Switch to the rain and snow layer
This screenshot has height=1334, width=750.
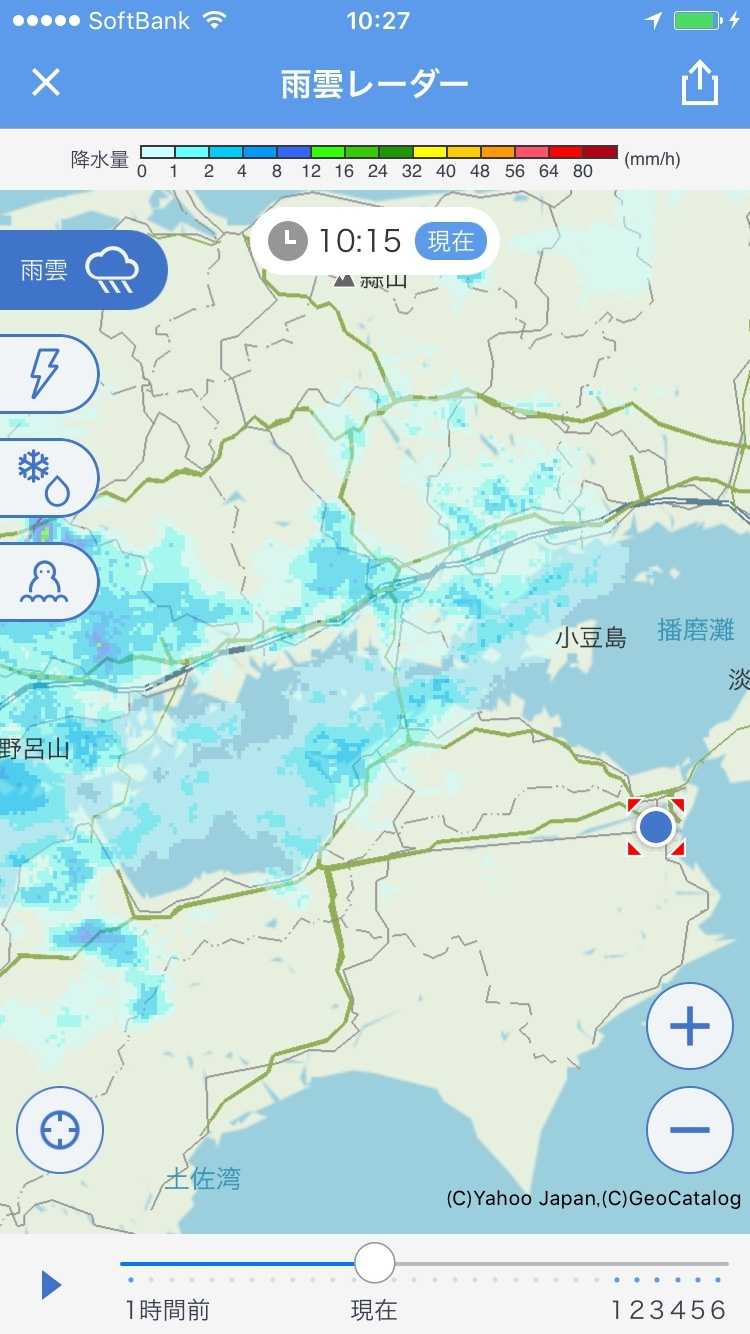tap(46, 478)
